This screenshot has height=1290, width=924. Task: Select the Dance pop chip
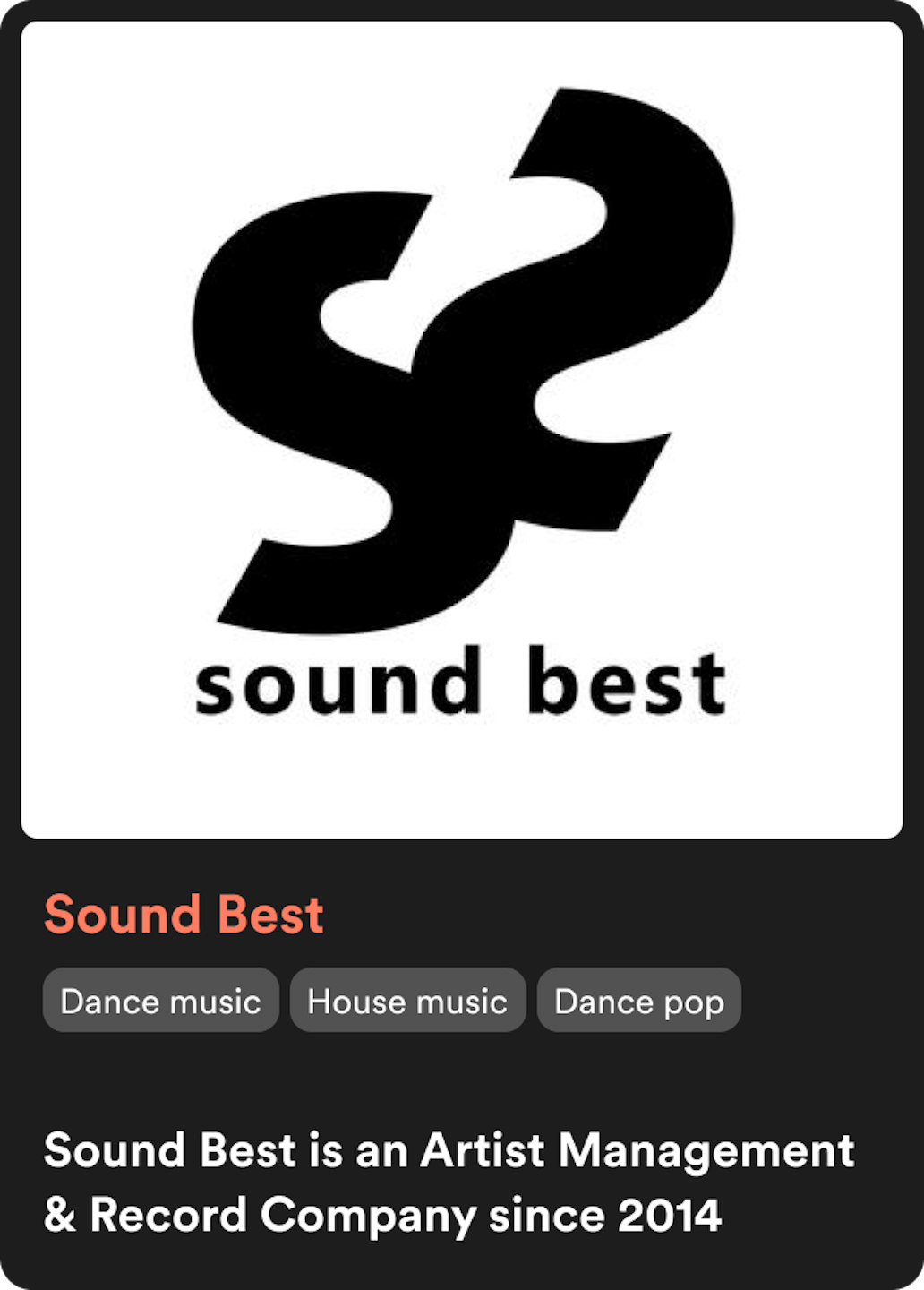coord(638,1001)
